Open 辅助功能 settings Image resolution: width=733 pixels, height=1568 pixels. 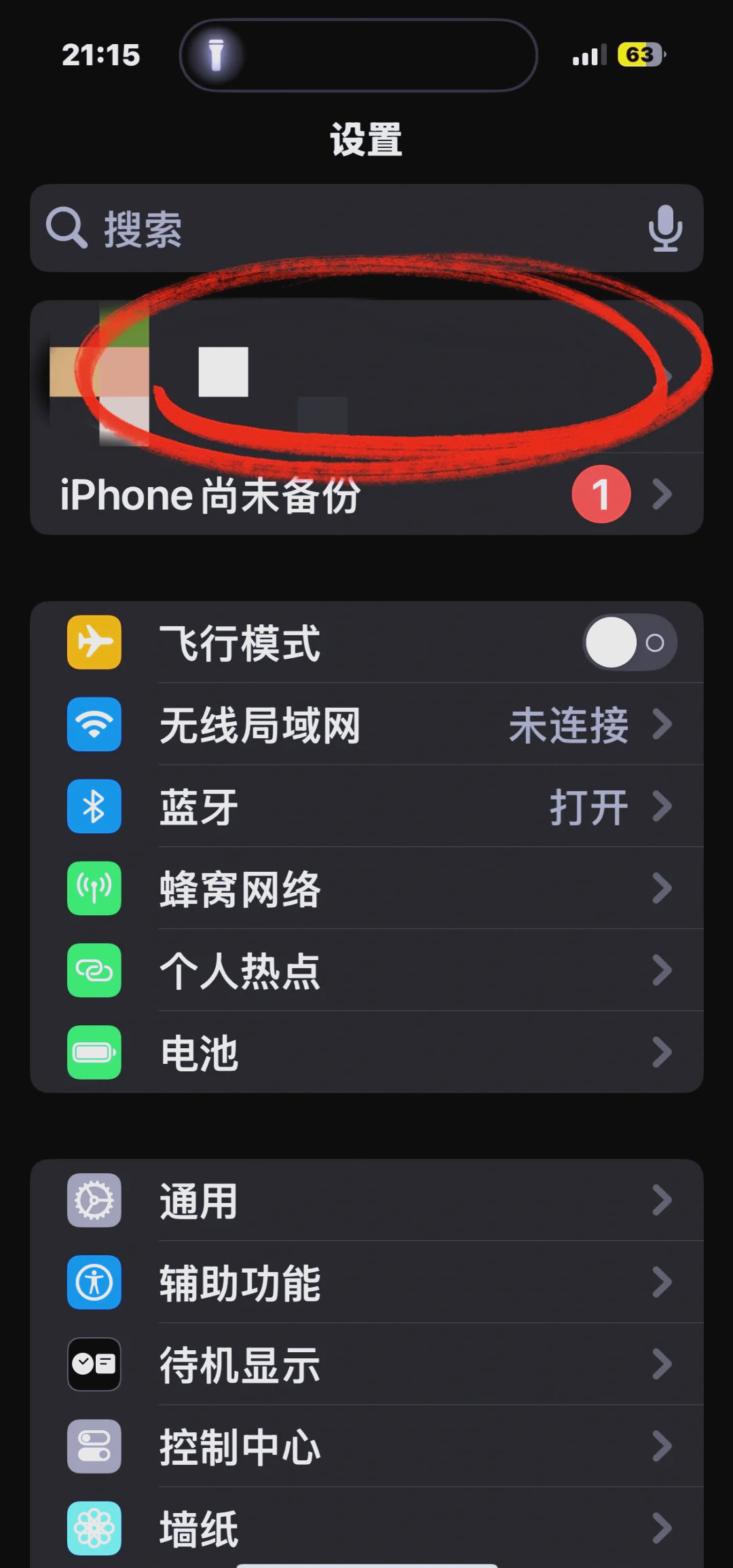point(366,1282)
